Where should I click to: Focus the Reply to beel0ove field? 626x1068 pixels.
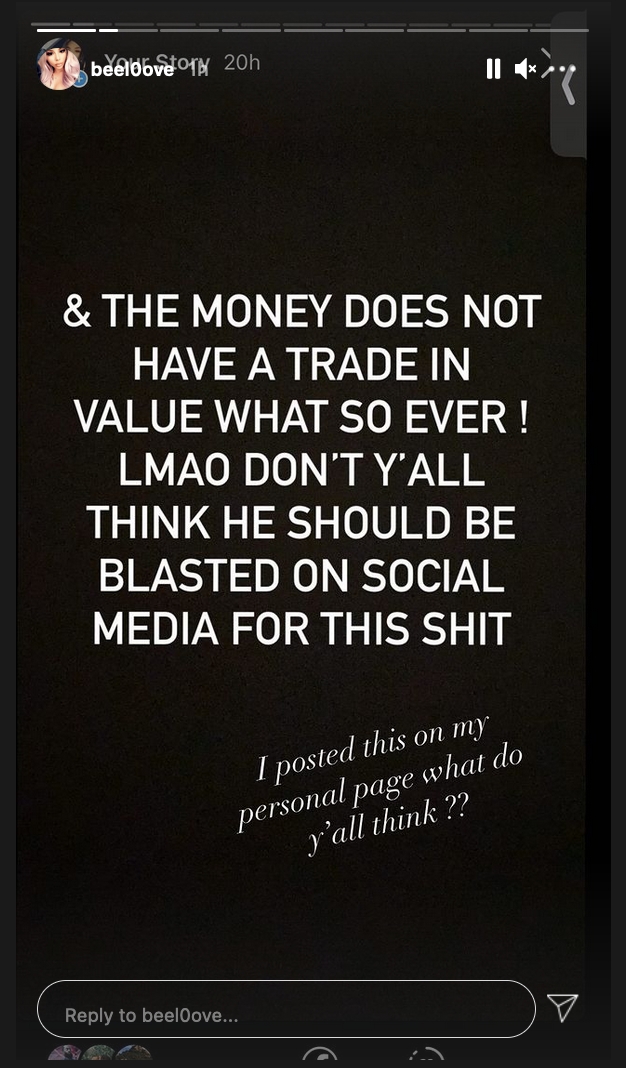286,1009
